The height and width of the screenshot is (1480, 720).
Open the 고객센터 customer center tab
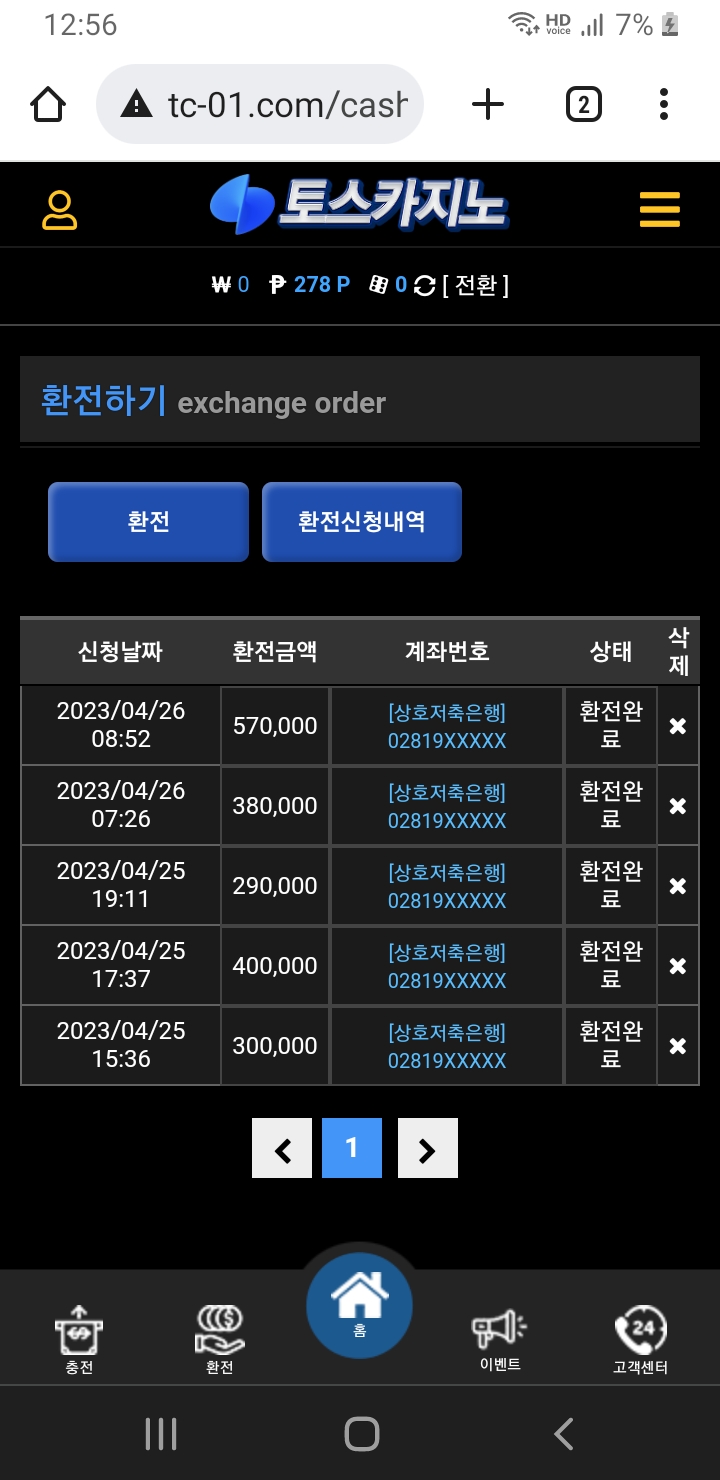[x=640, y=1340]
